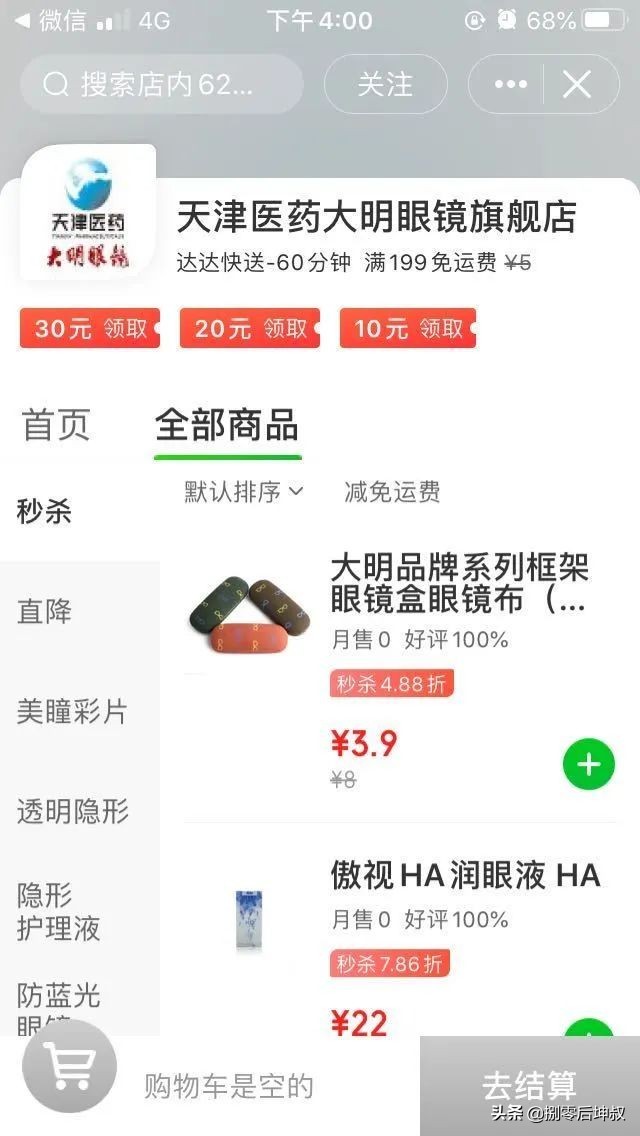This screenshot has height=1136, width=640.
Task: Show the 隐形护理液 category
Action: pos(59,911)
